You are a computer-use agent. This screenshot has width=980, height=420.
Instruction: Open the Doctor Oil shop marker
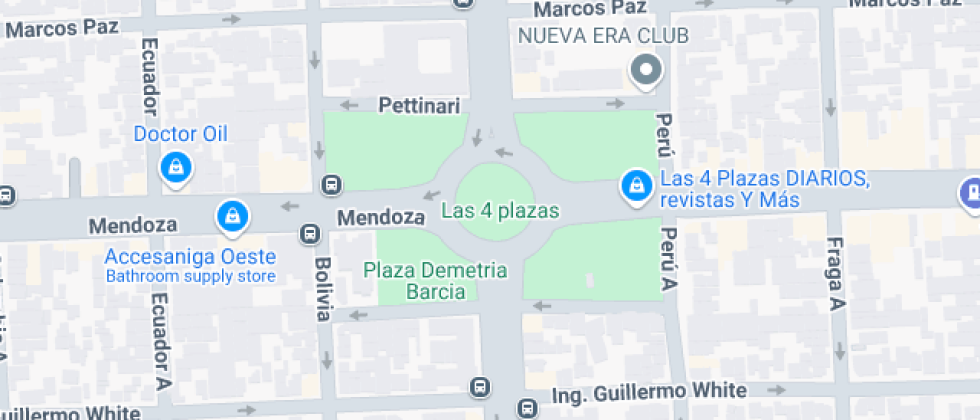[176, 169]
